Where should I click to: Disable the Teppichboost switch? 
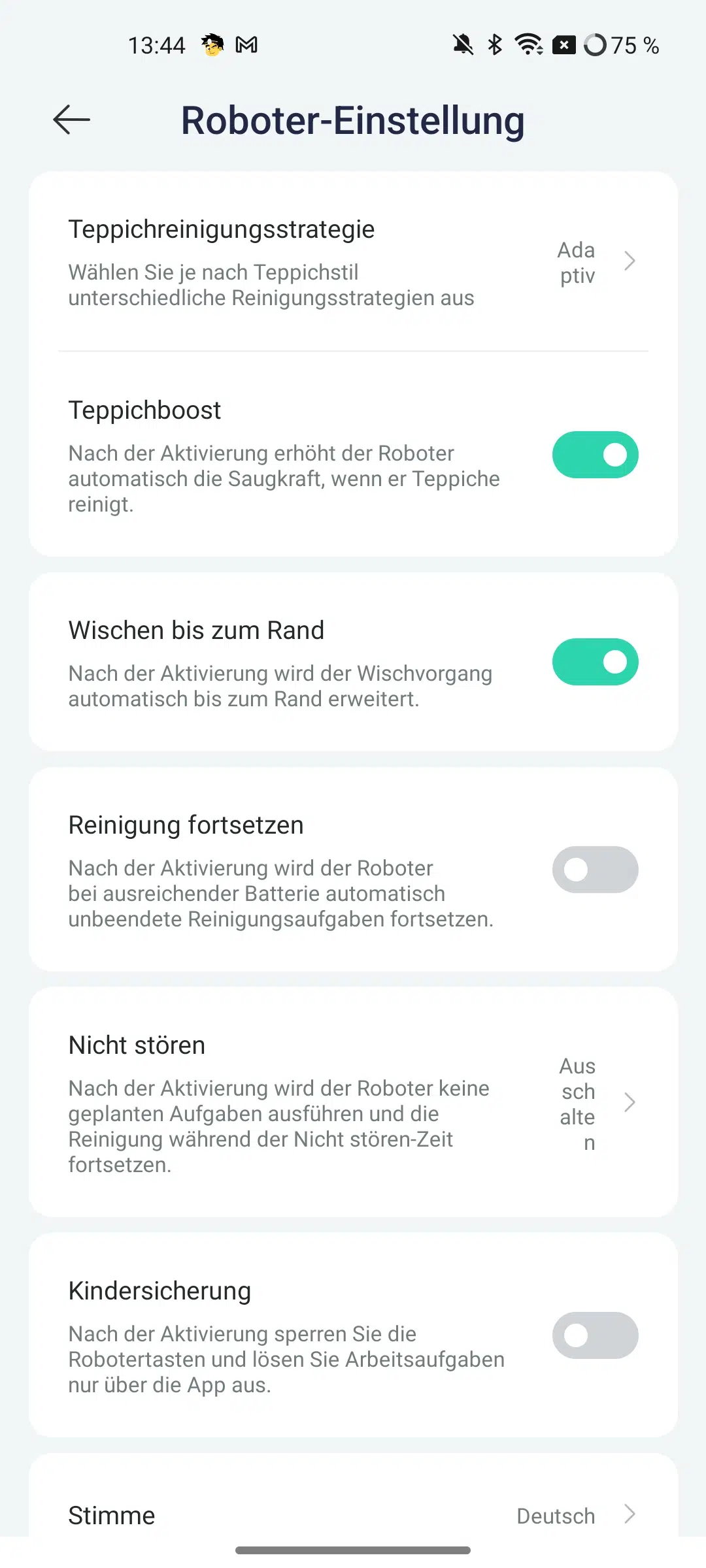(595, 455)
